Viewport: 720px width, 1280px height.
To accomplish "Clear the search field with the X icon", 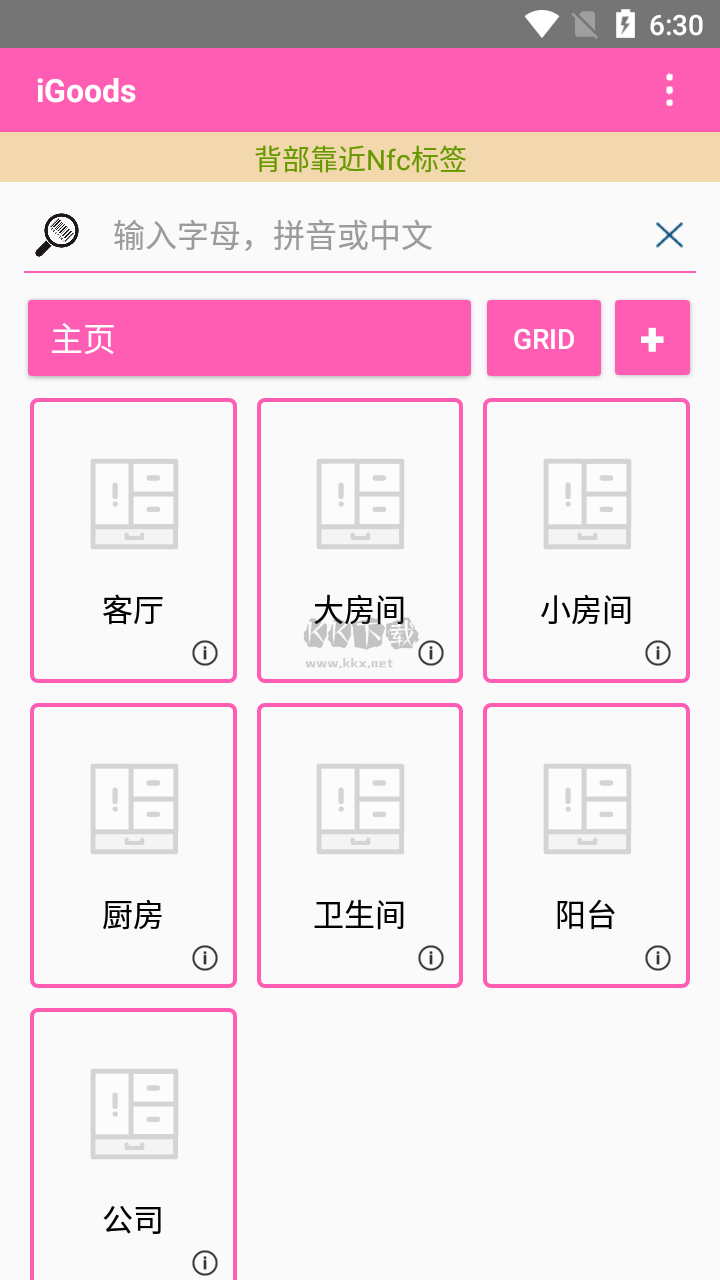I will [668, 235].
